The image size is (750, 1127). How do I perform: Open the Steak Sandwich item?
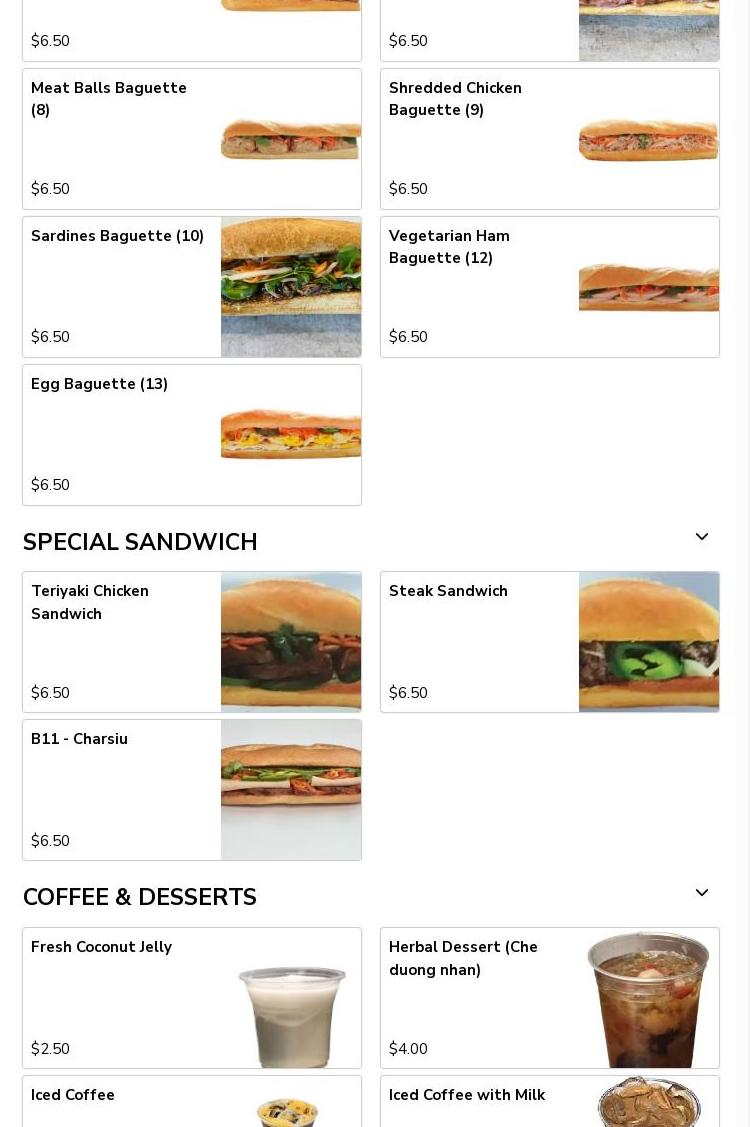point(550,642)
